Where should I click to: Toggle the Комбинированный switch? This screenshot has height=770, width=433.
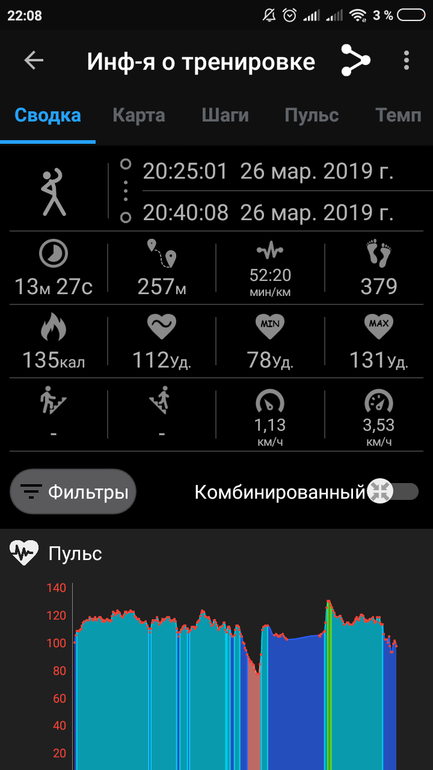pos(393,492)
